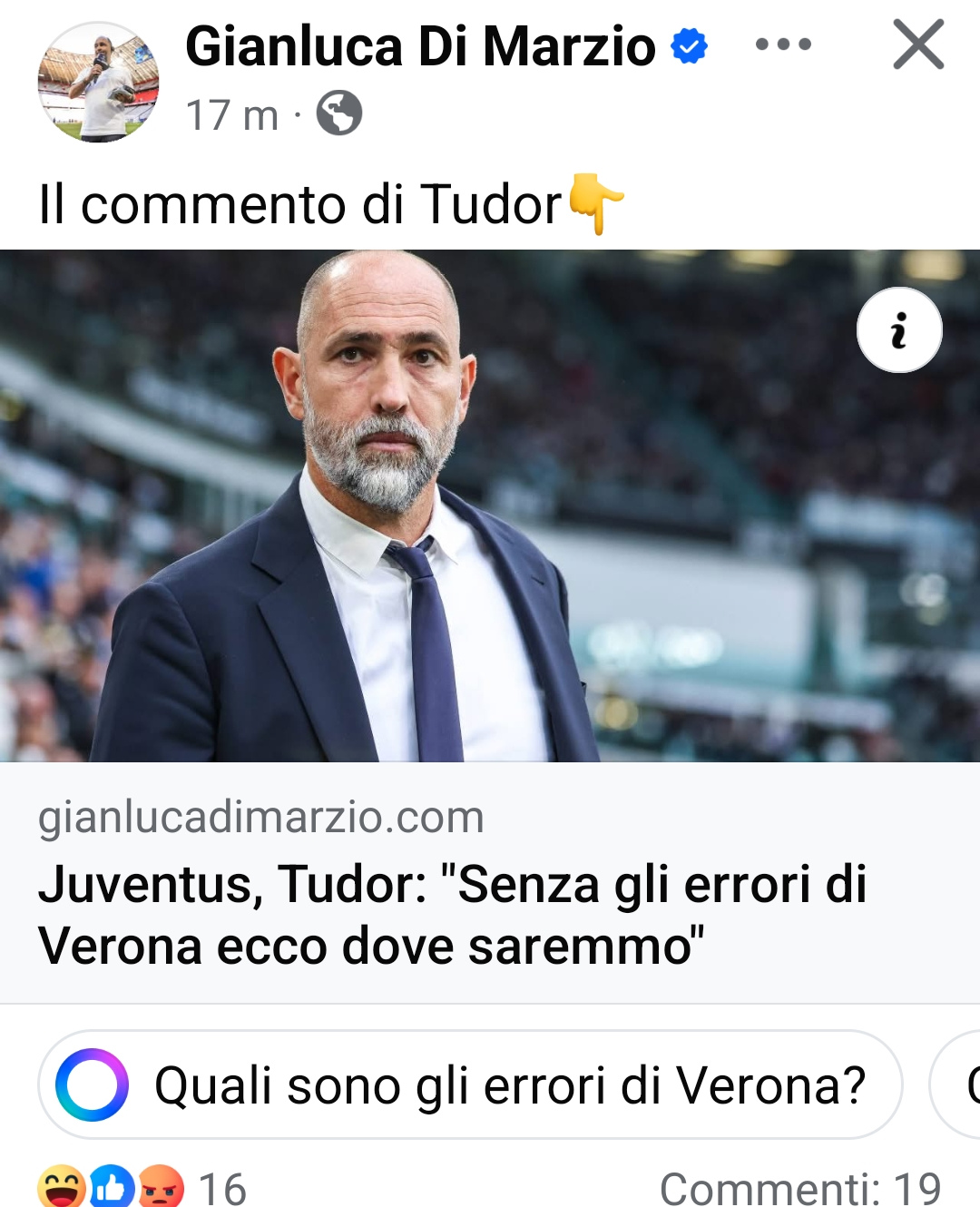Open Gianluca Di Marzio's profile name
This screenshot has height=1207, width=980.
coord(420,46)
